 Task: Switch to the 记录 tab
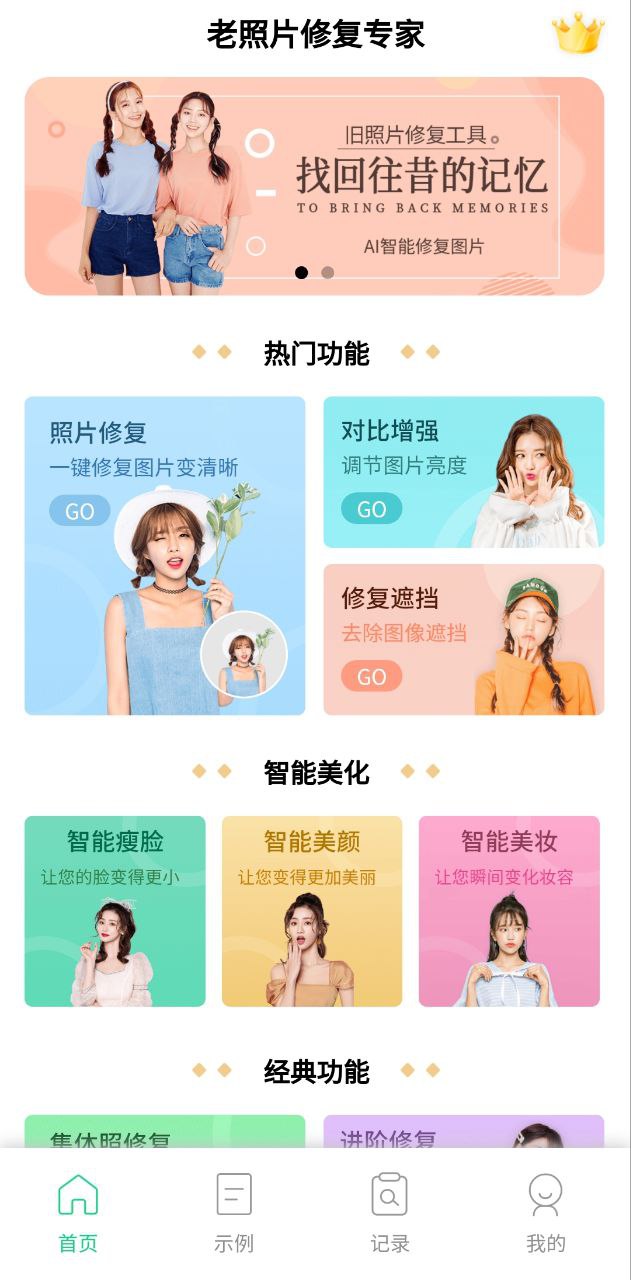(390, 1214)
